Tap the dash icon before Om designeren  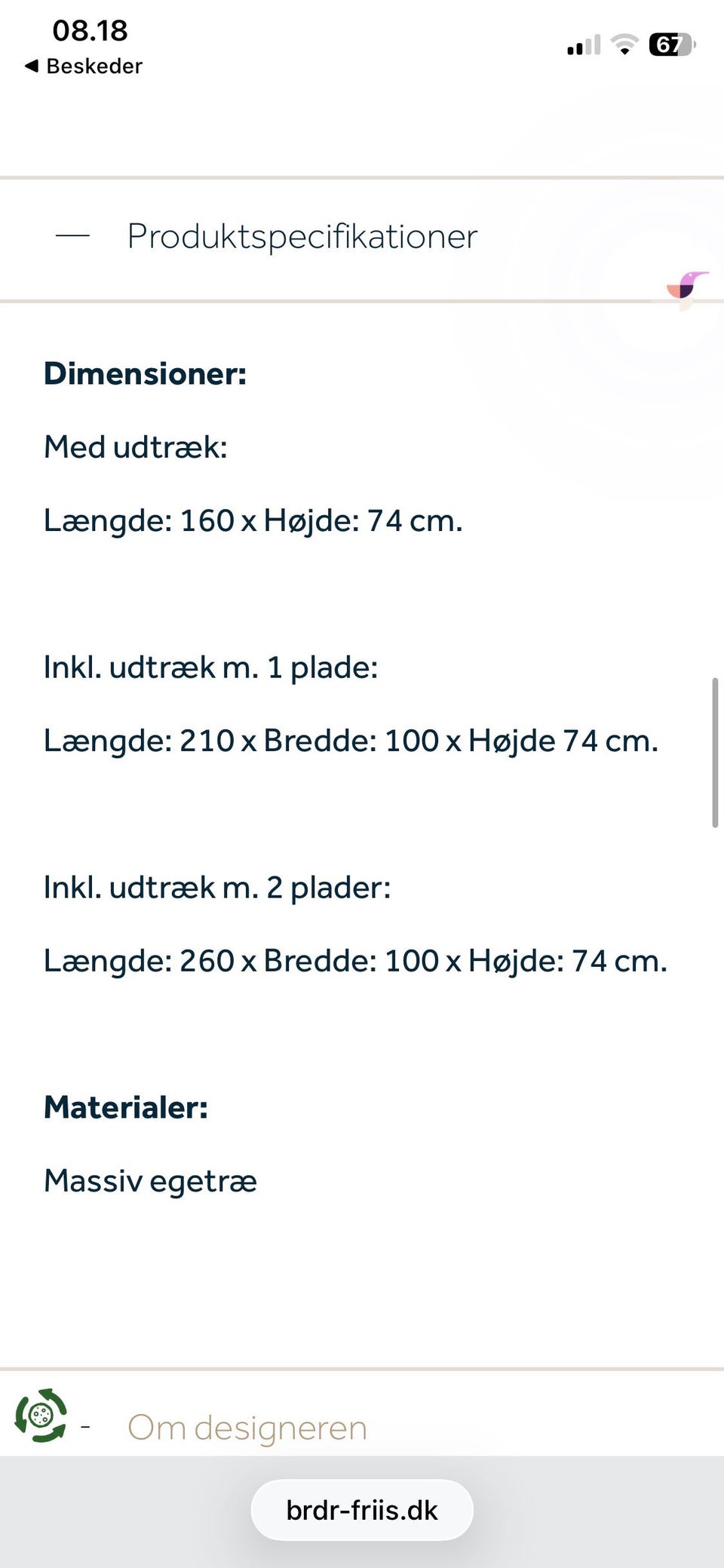[85, 1426]
